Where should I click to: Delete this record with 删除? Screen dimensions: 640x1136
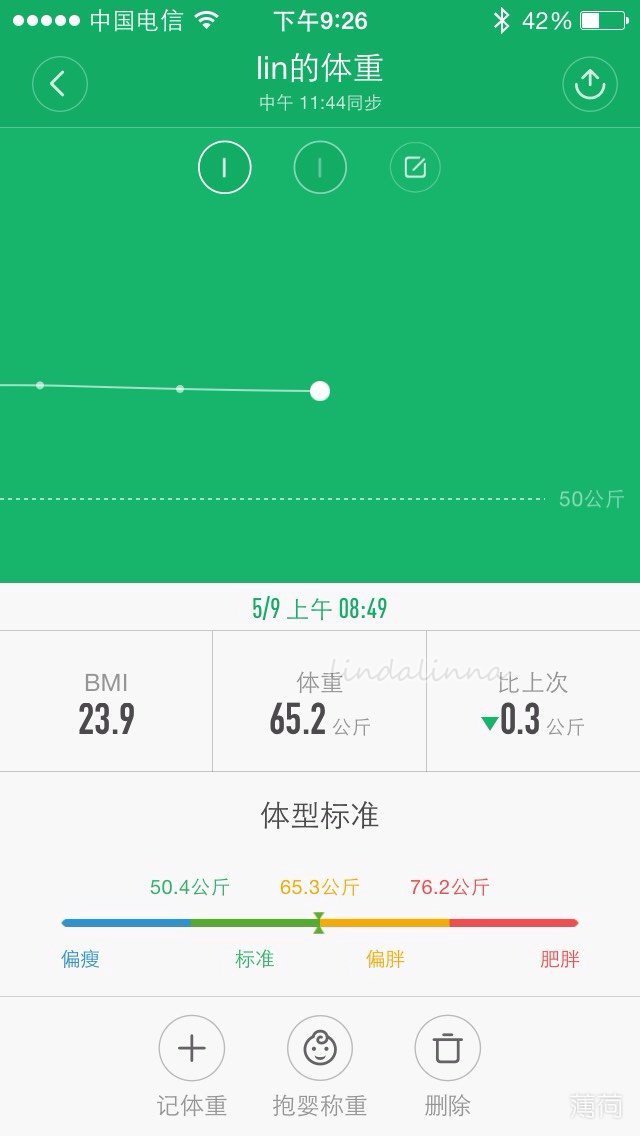tap(448, 1049)
